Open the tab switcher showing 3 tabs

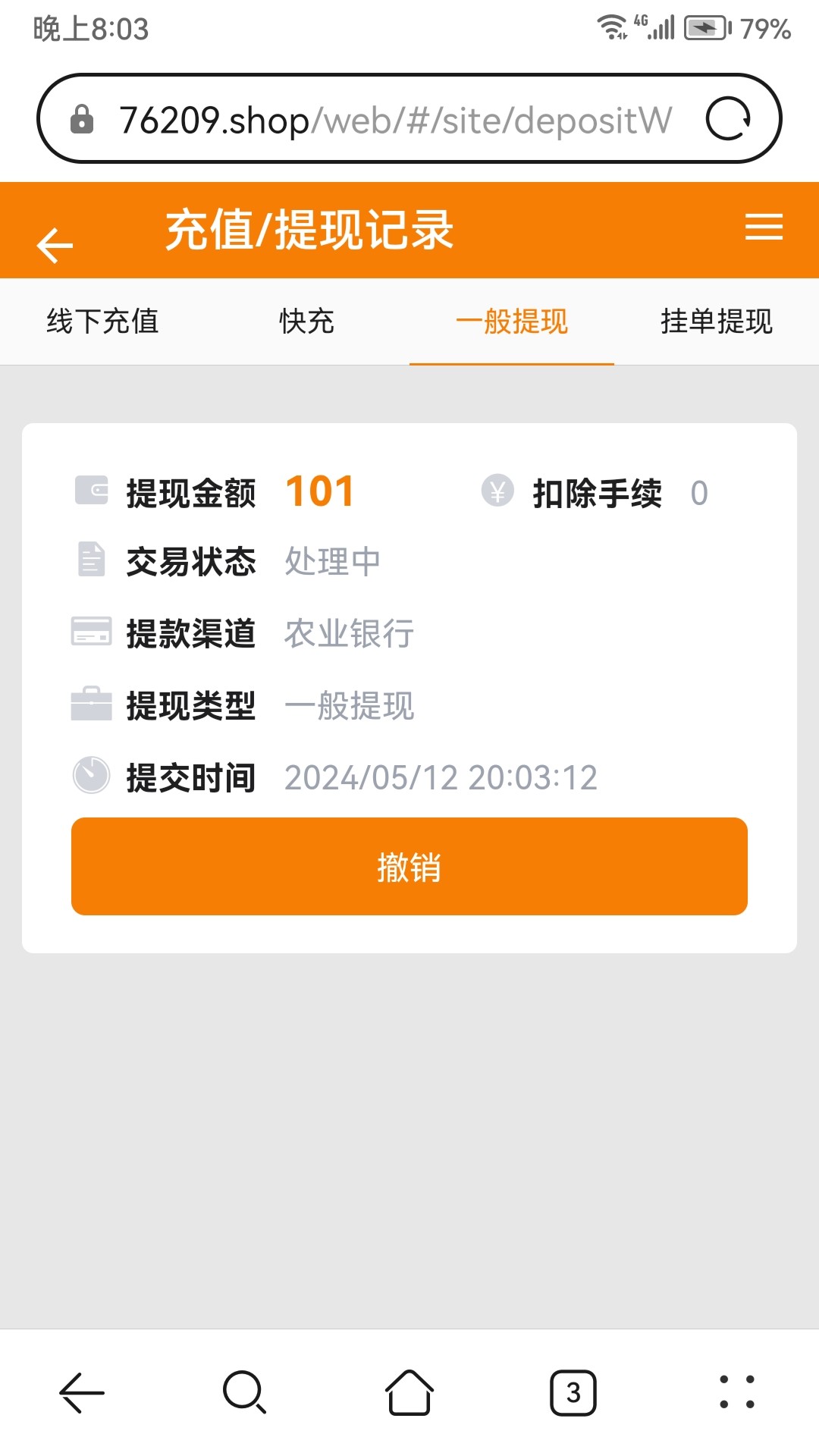[573, 1392]
